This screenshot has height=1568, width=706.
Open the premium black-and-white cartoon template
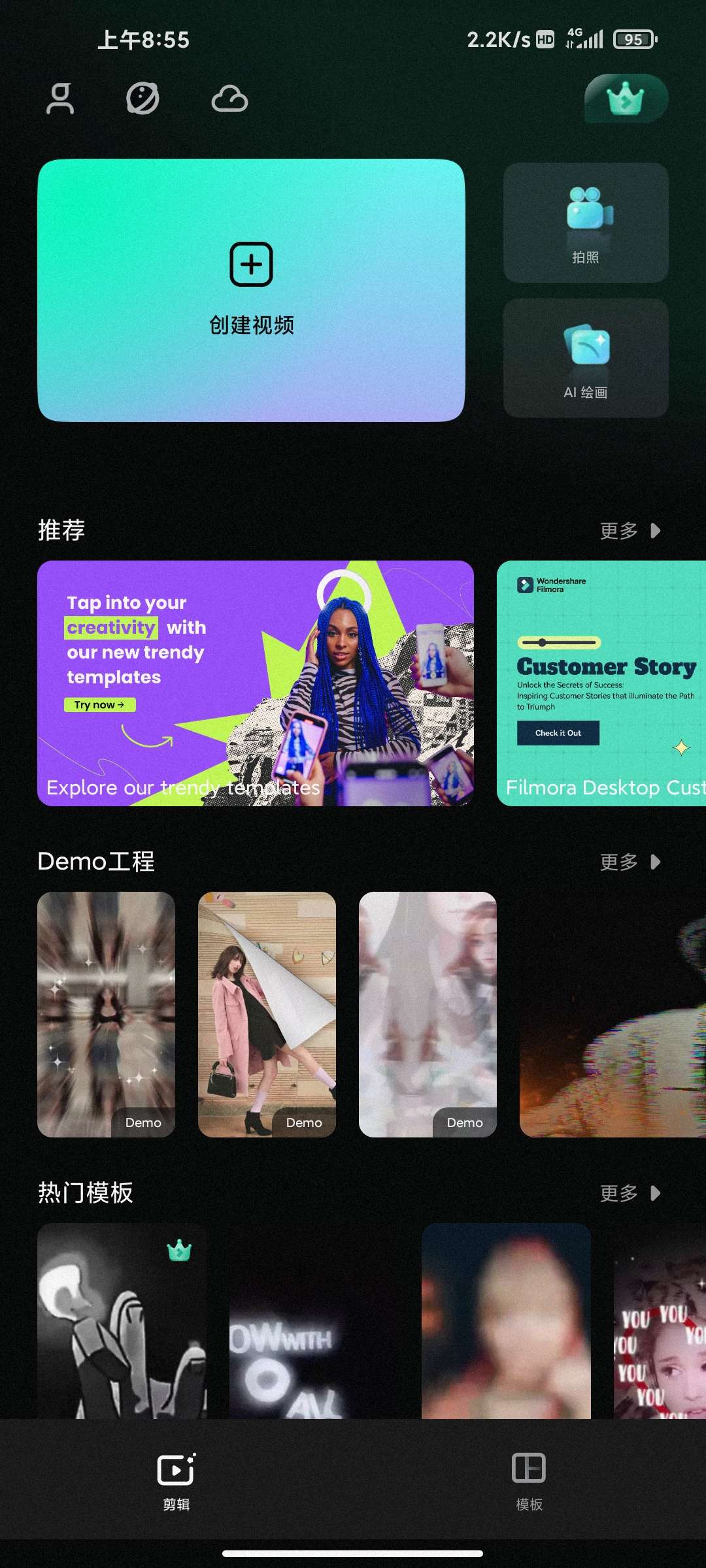122,1320
